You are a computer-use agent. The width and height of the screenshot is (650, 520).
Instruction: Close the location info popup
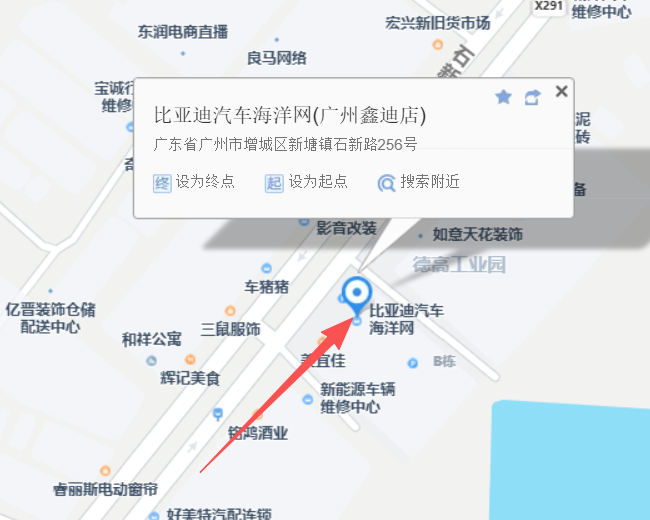tap(561, 91)
